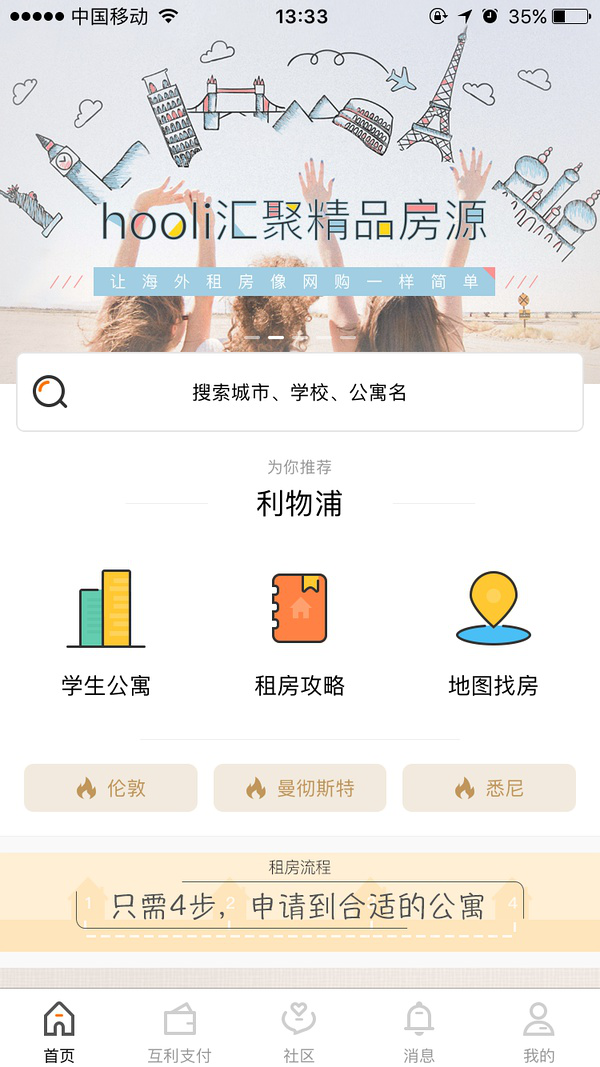
Task: Select the 悉尼 hot city chip
Action: tap(489, 788)
